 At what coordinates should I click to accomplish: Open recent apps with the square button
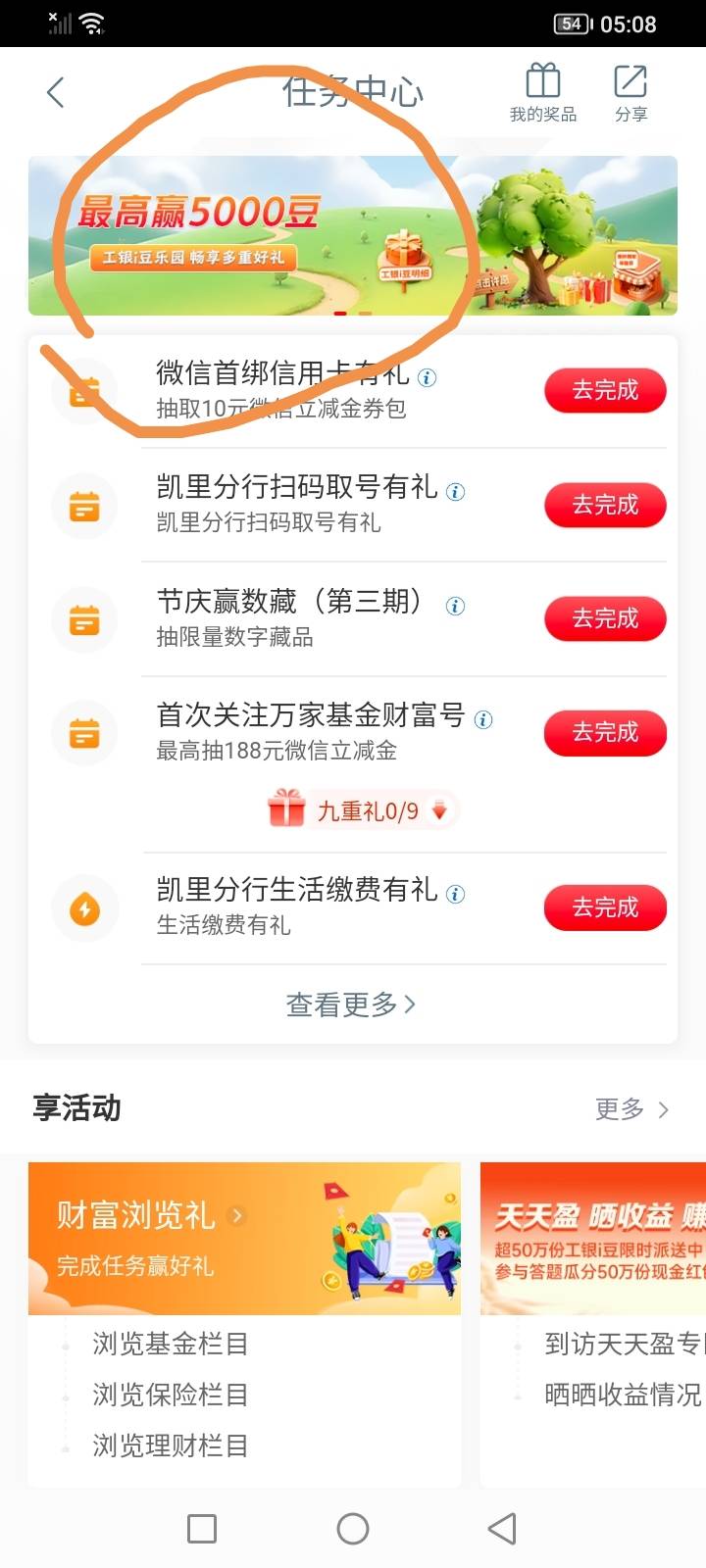click(202, 1529)
